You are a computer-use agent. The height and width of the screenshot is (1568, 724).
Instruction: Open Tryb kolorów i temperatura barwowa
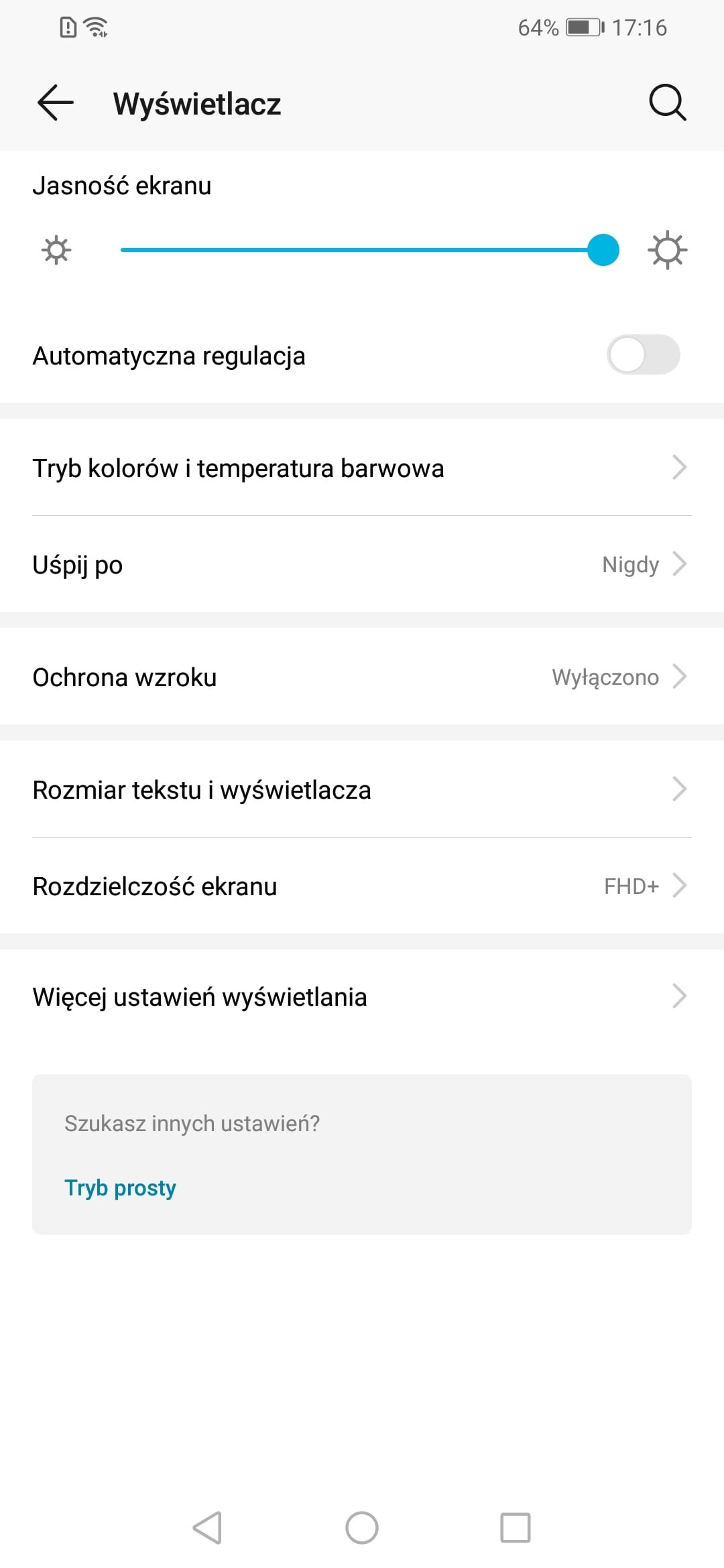click(362, 468)
